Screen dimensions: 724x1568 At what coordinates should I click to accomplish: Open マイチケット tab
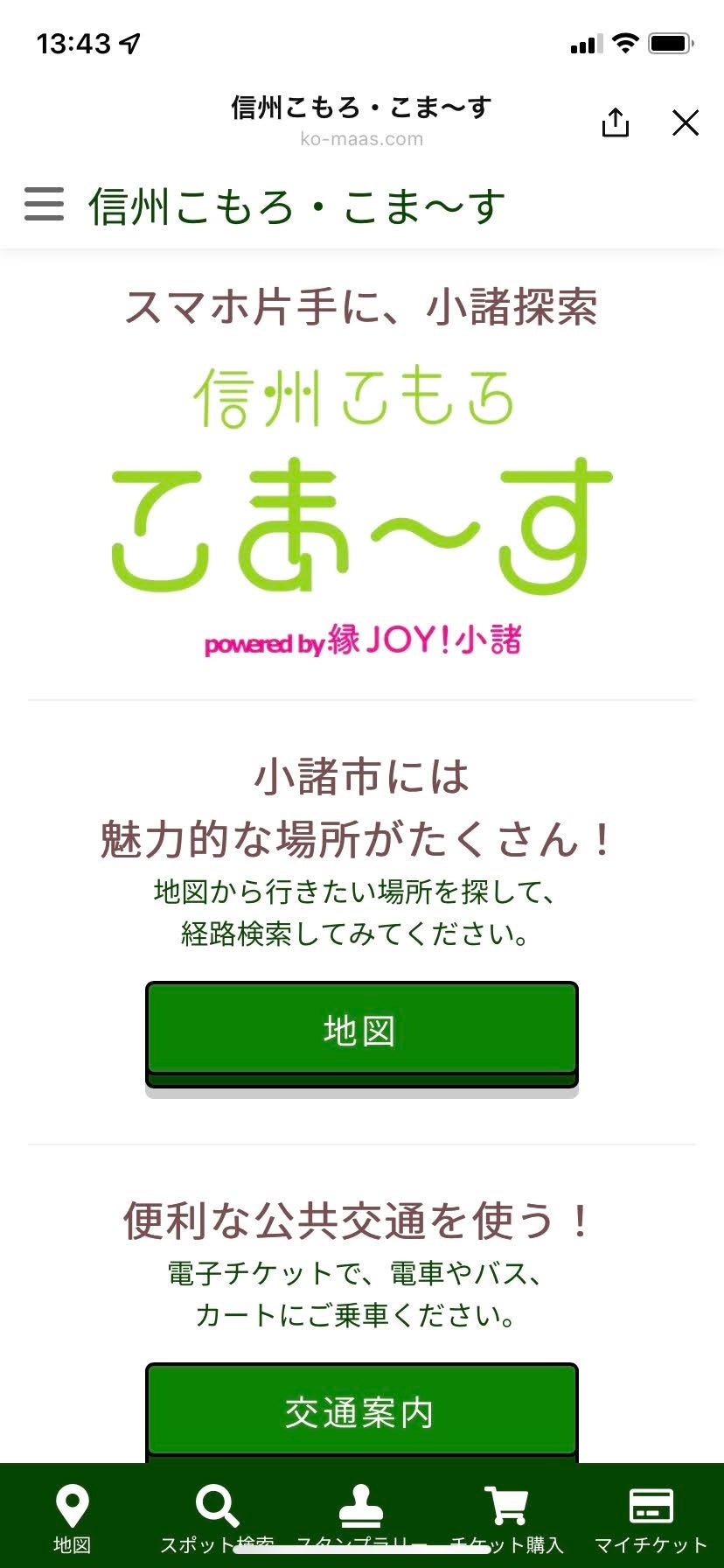click(x=651, y=1517)
